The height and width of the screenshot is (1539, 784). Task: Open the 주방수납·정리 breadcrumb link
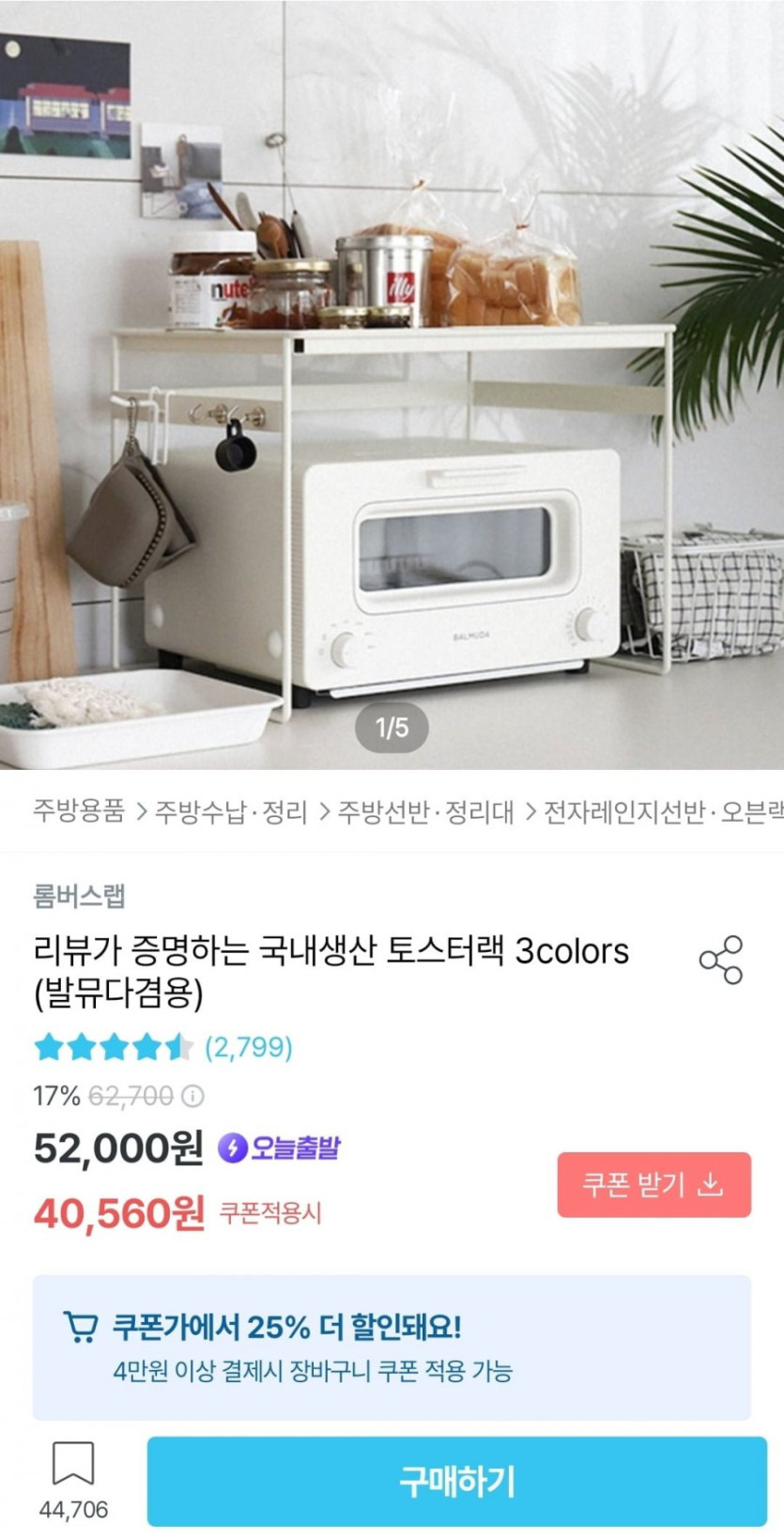click(231, 811)
